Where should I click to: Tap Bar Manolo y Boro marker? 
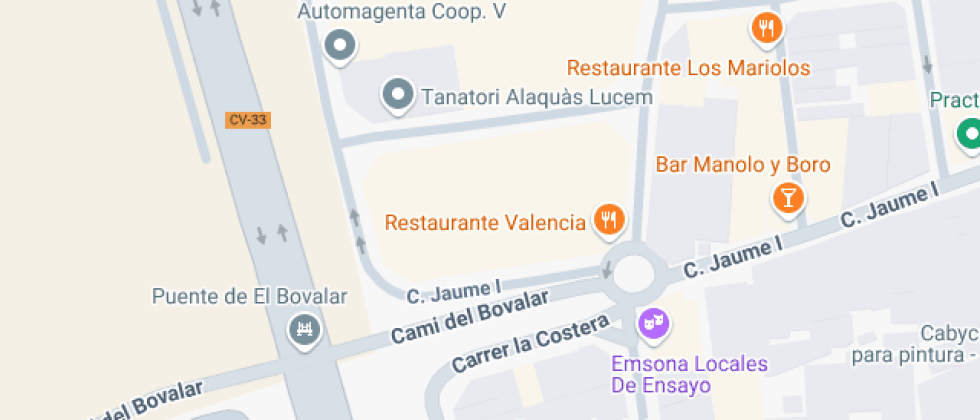[788, 196]
